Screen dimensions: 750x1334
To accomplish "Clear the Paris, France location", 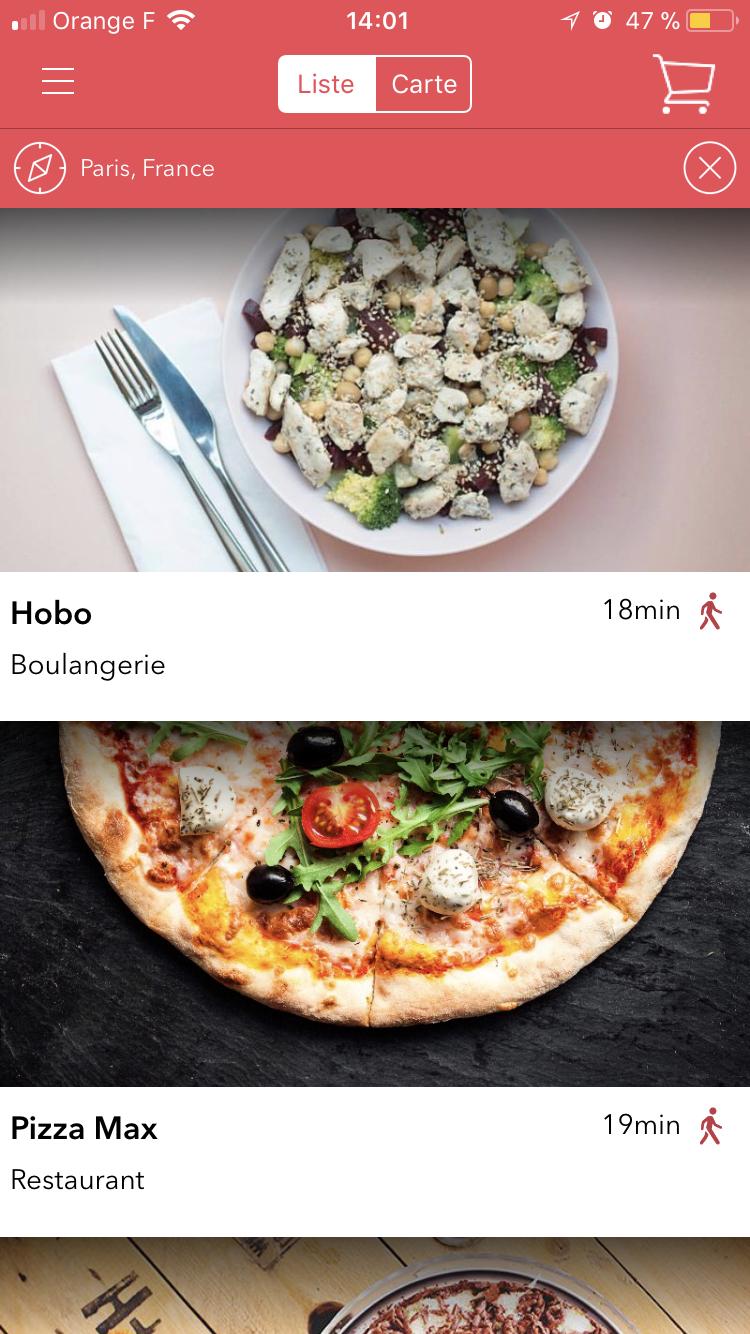I will (709, 168).
